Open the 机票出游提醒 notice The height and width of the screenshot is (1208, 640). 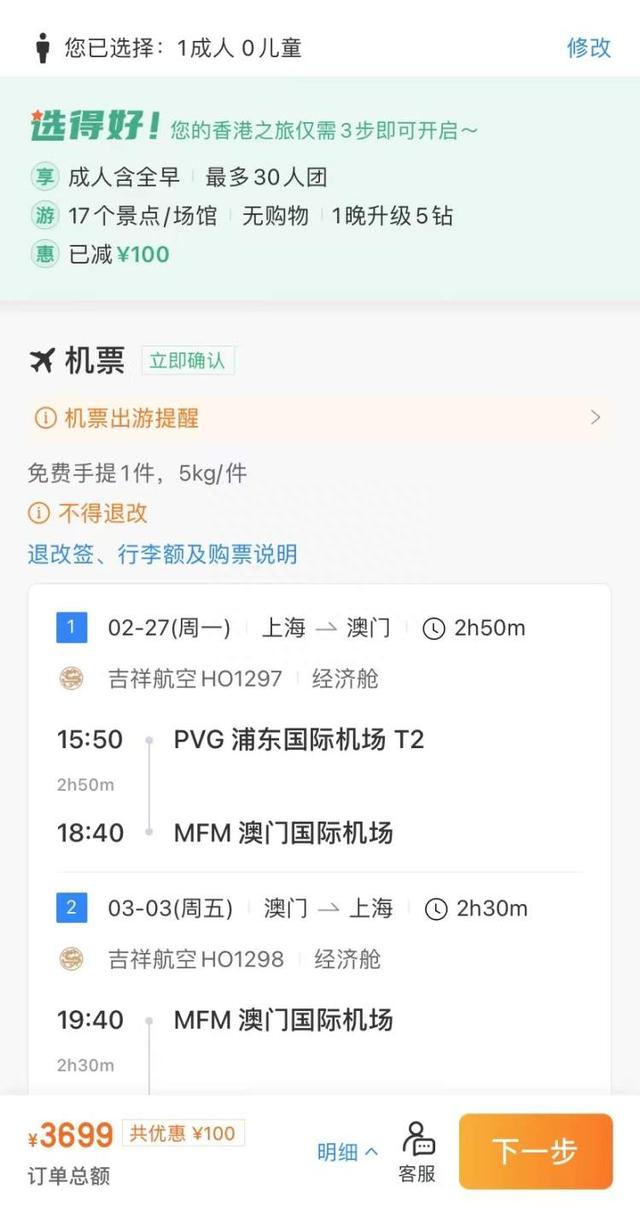pyautogui.click(x=319, y=418)
